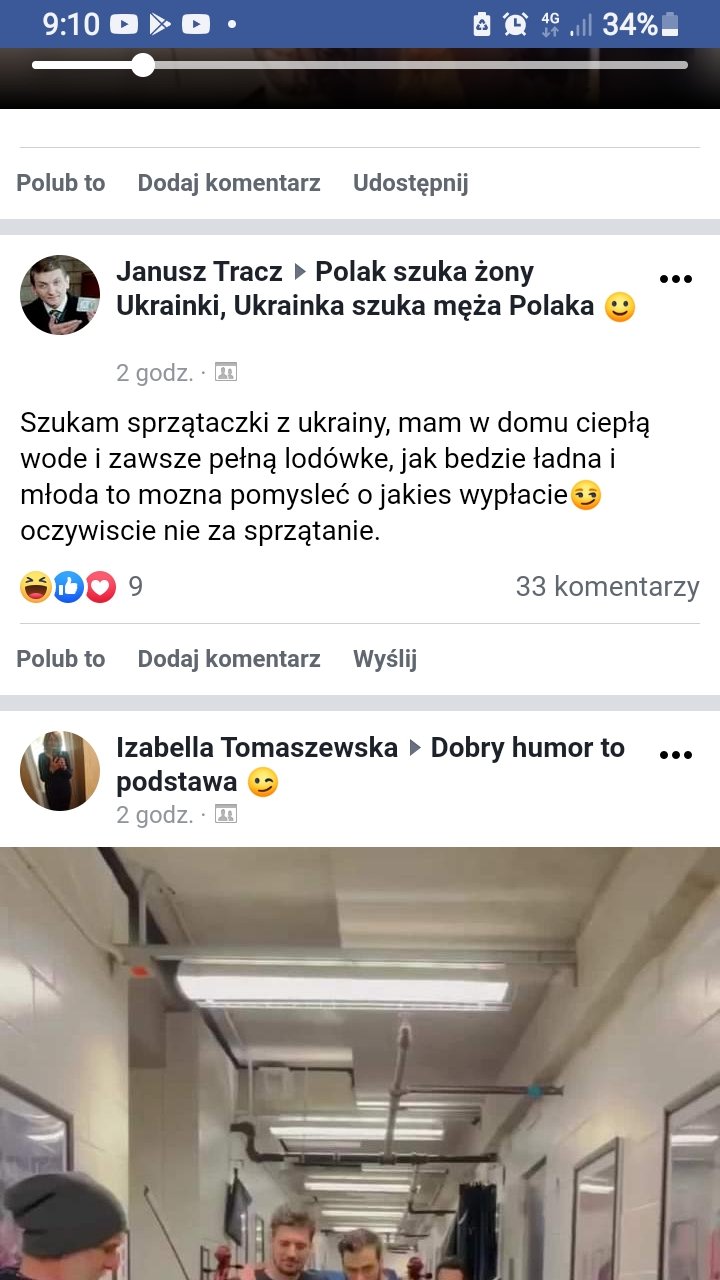Viewport: 720px width, 1280px height.
Task: Tap Udostępnij under the video post
Action: pos(410,183)
